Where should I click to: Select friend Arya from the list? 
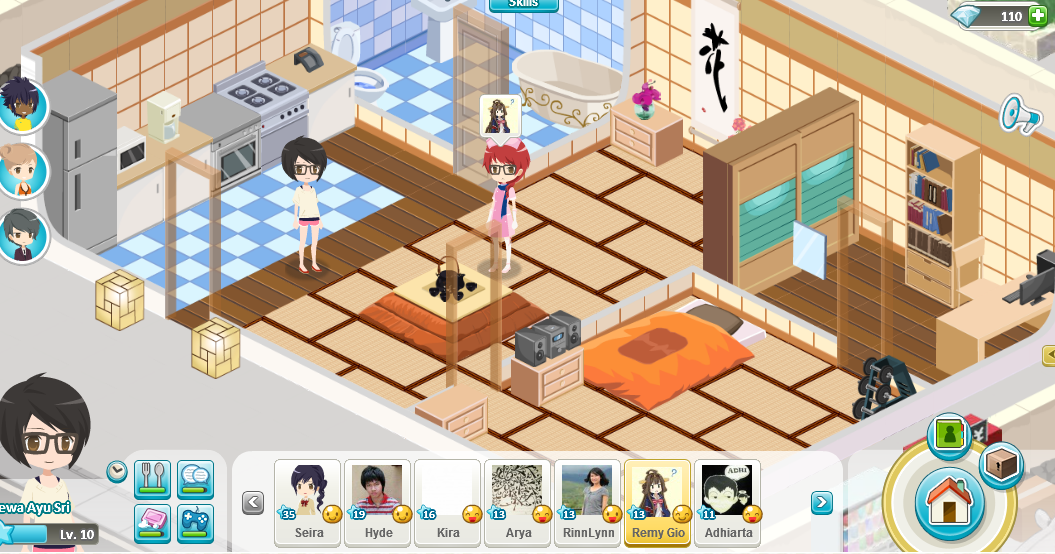tap(518, 502)
